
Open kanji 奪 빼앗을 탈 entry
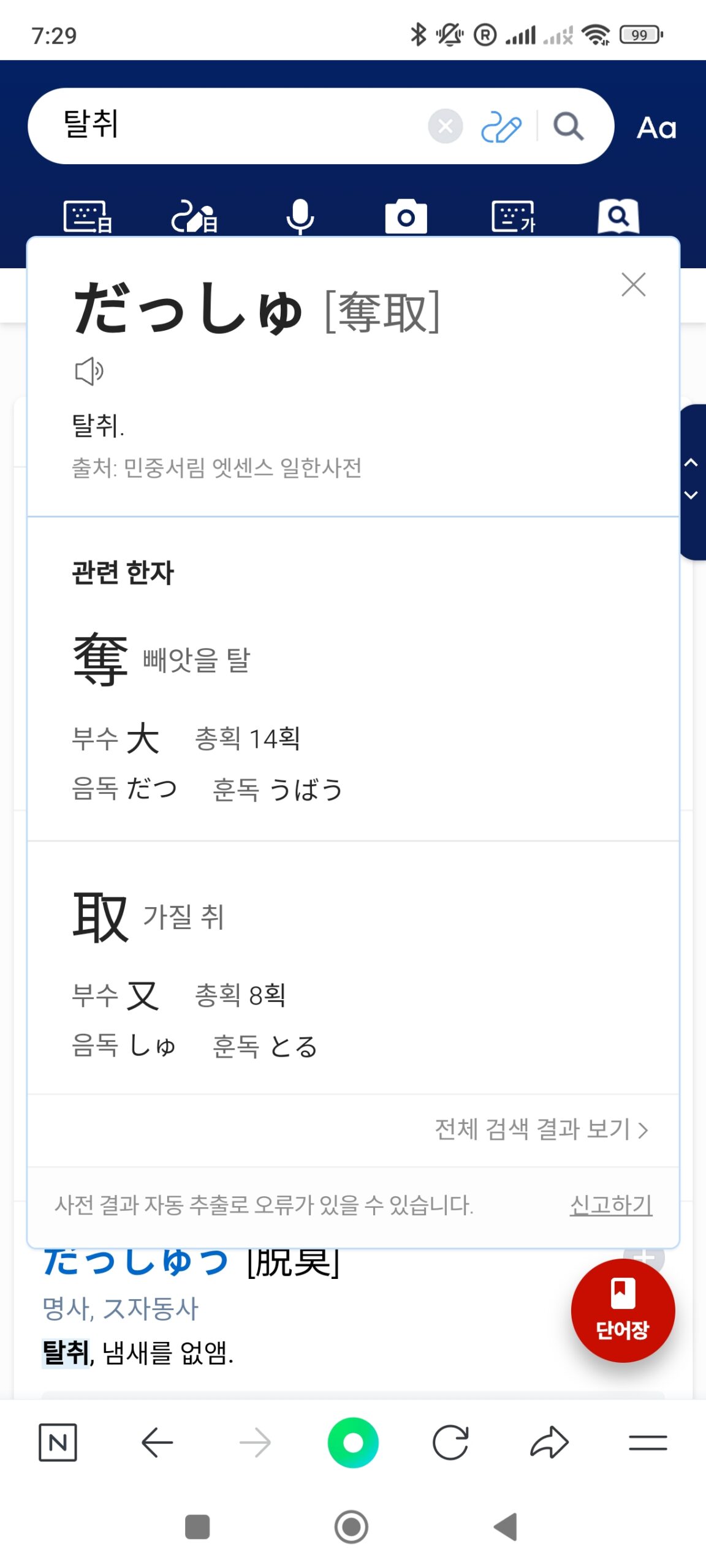[101, 659]
